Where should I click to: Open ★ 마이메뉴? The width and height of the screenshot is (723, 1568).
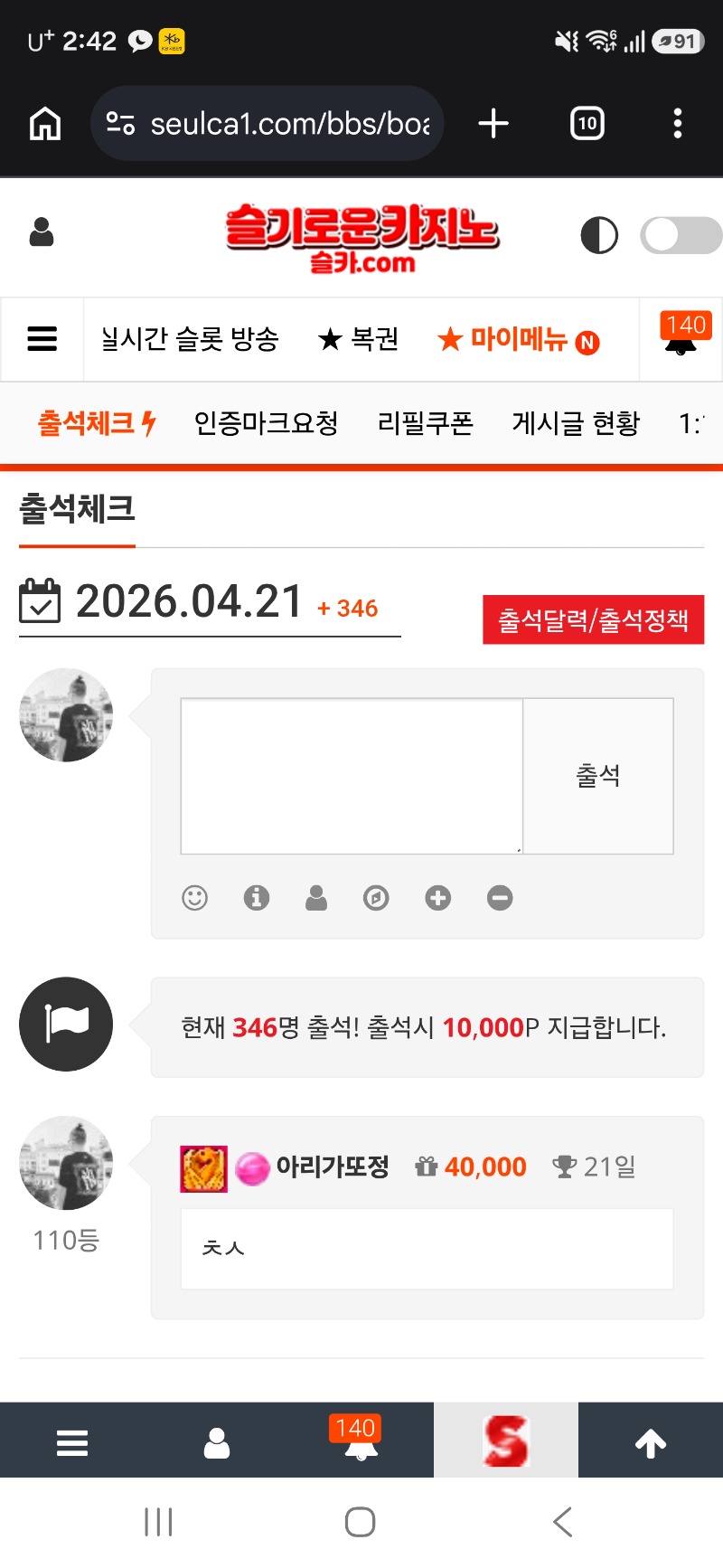click(518, 340)
